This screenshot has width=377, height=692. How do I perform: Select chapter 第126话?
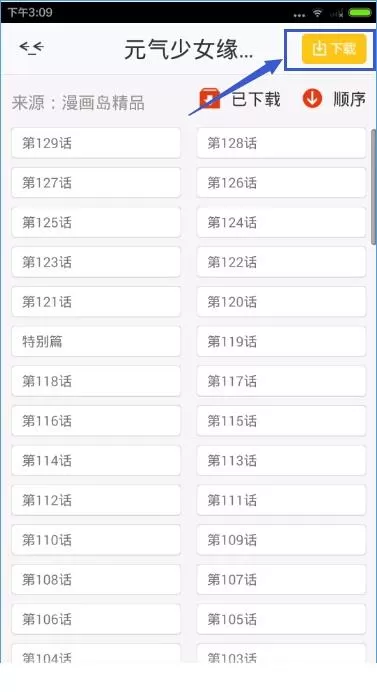tap(281, 183)
